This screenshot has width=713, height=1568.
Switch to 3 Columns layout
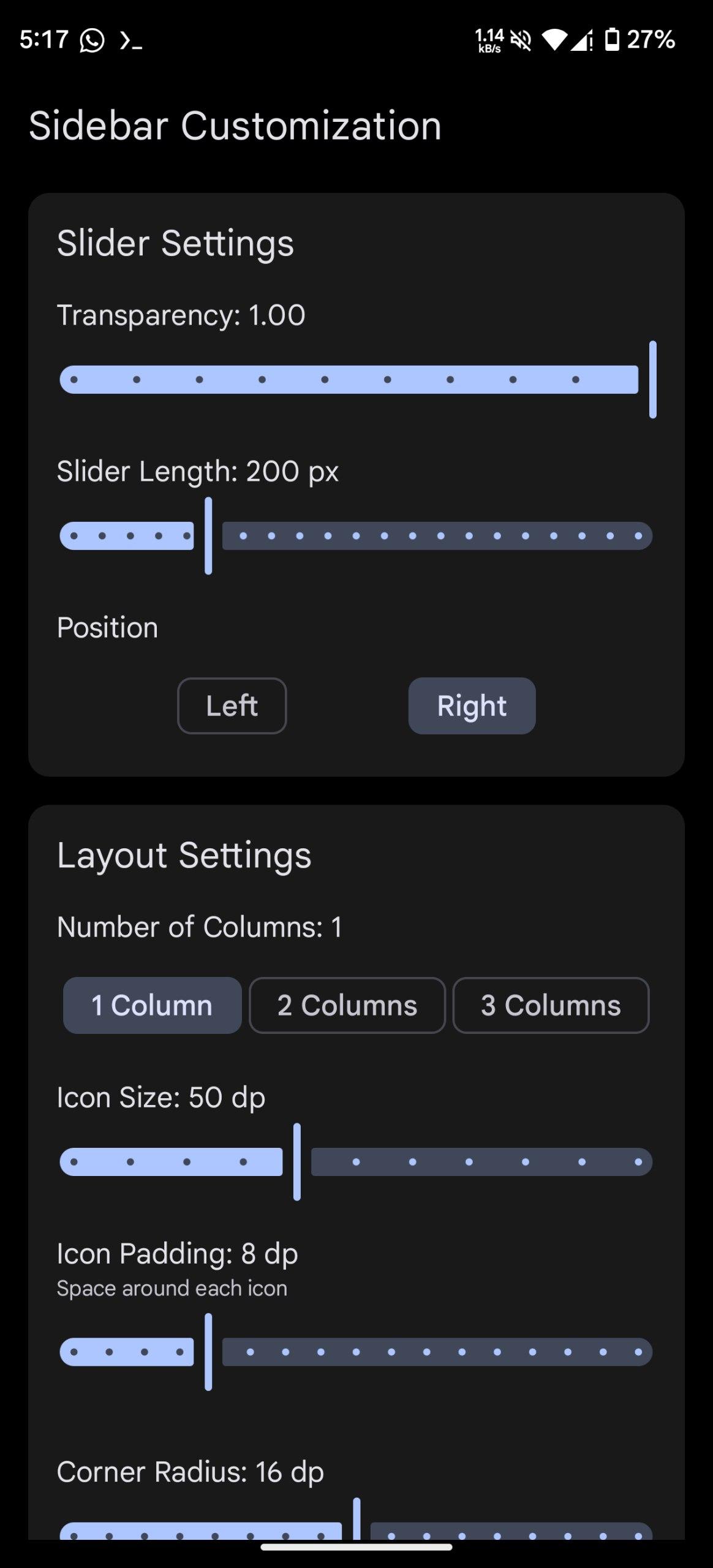(551, 1005)
